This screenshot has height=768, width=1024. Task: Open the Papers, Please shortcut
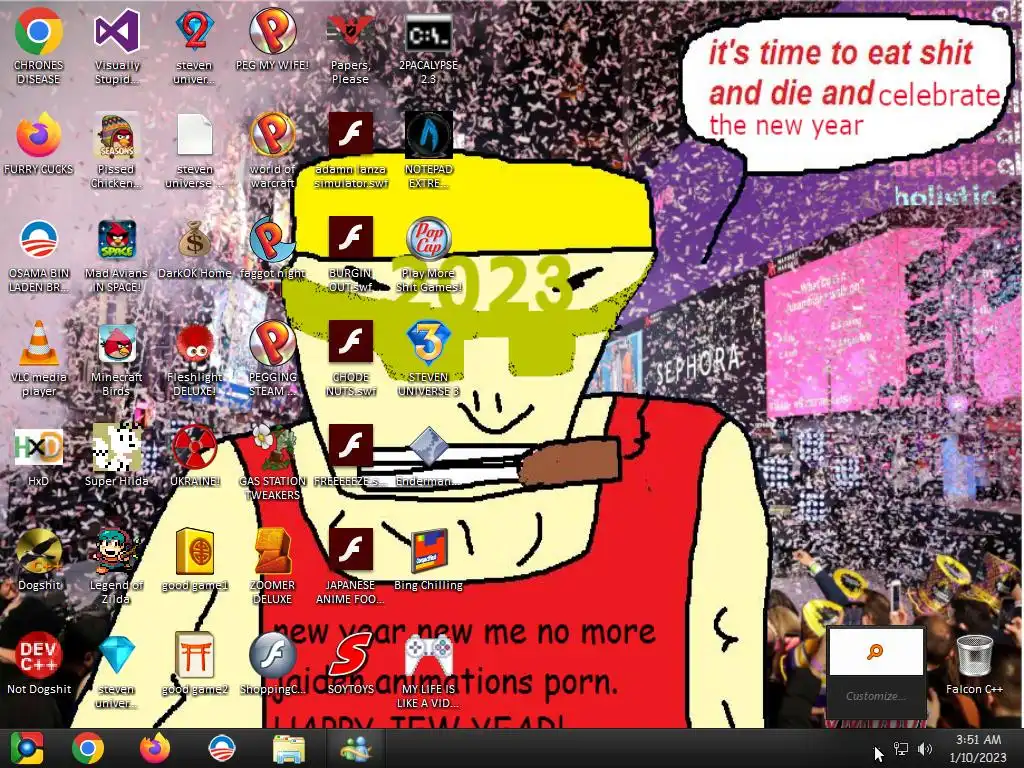click(x=350, y=33)
